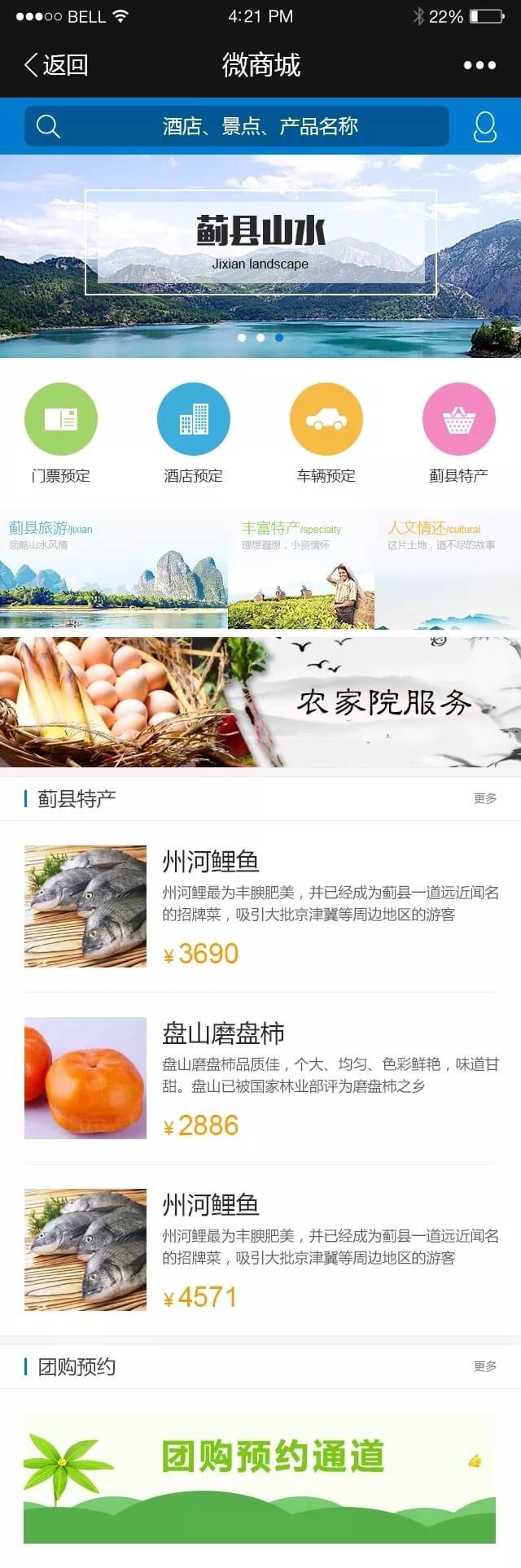Tap 更多 next to 蓟县特产 heading
The image size is (521, 1568).
coord(485,798)
